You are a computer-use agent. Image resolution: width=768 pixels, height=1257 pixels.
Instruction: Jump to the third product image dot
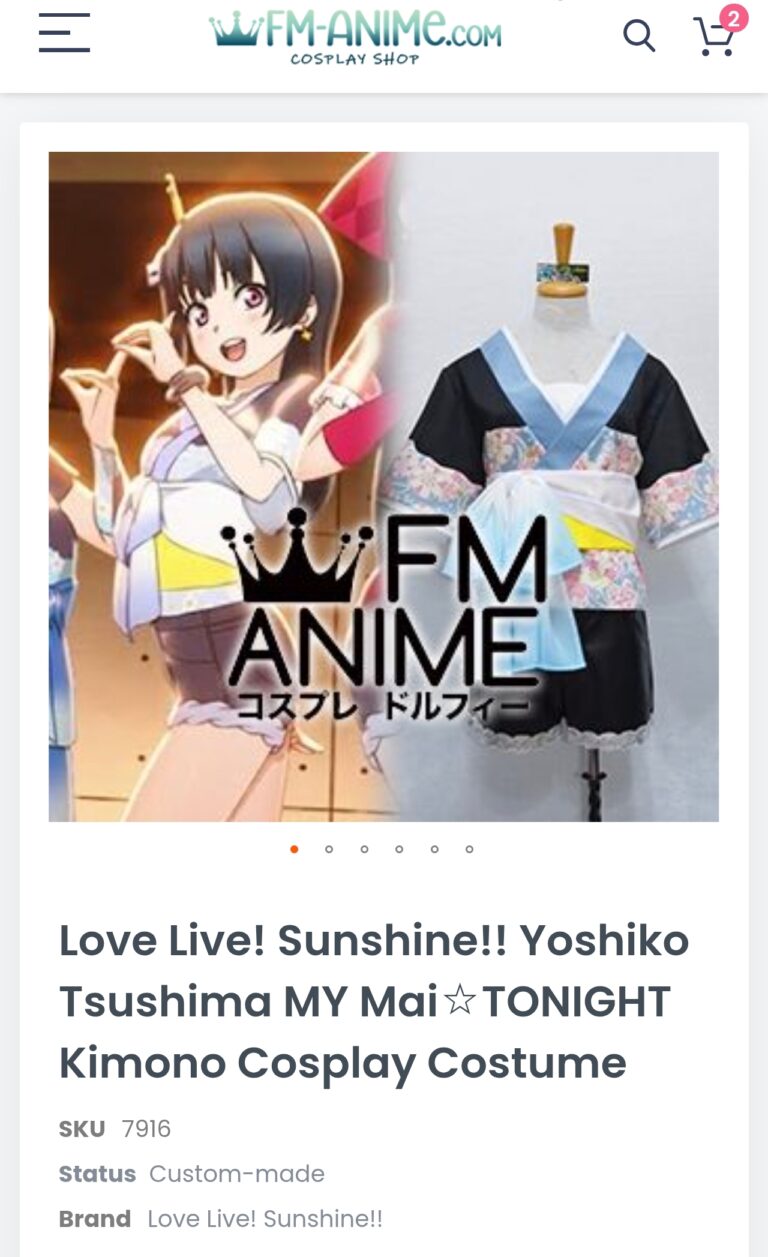pos(364,849)
